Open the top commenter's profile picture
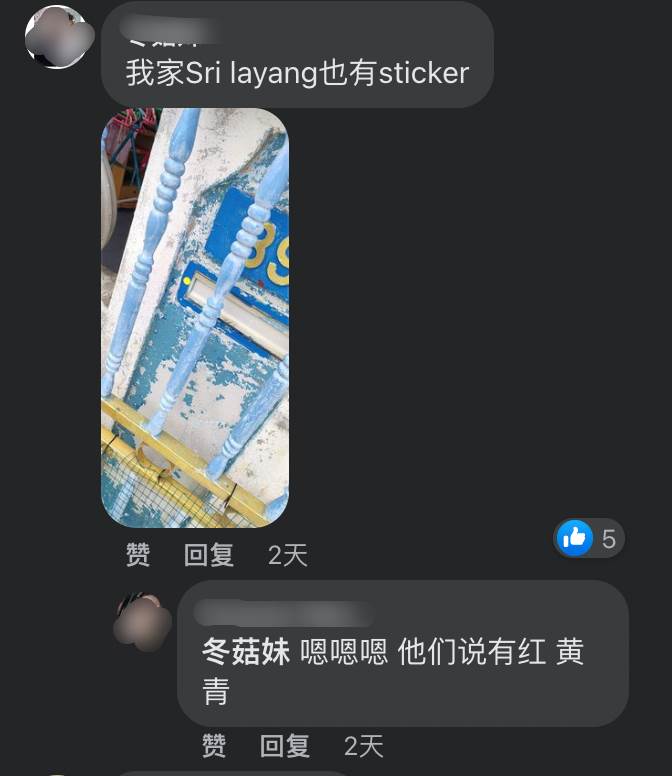Viewport: 672px width, 776px height. [57, 37]
